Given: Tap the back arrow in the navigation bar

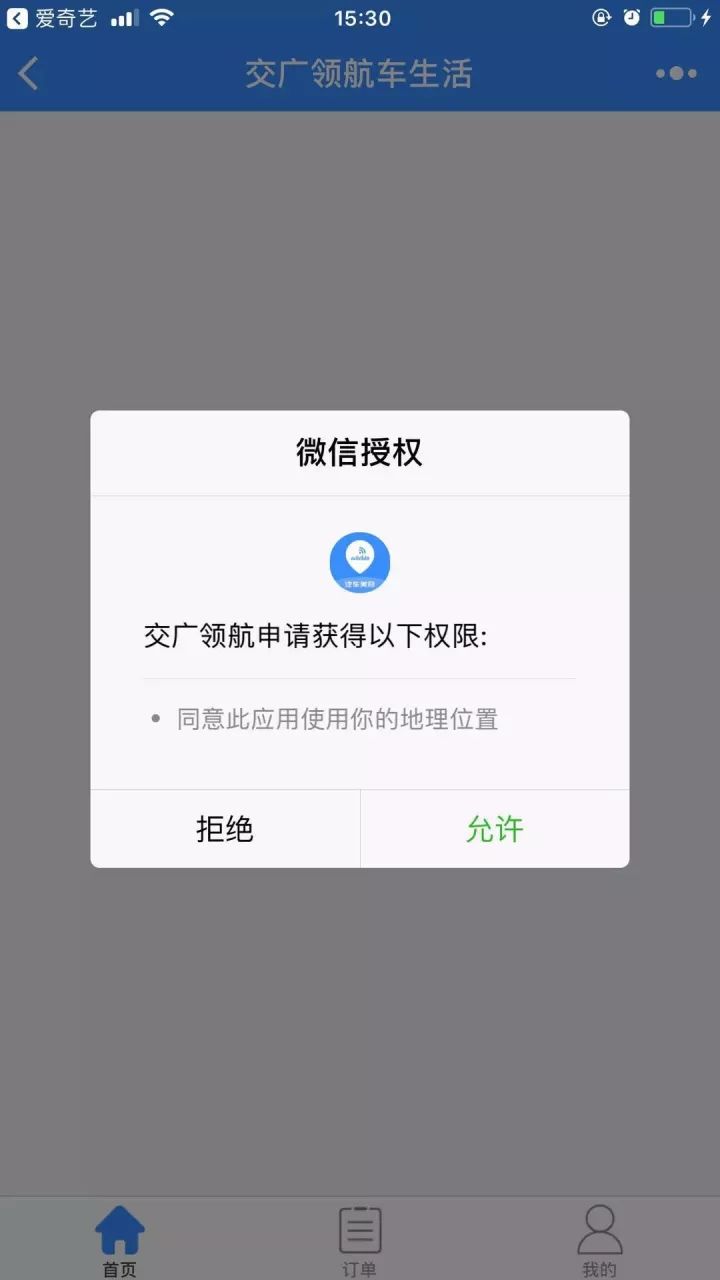Looking at the screenshot, I should pyautogui.click(x=28, y=73).
